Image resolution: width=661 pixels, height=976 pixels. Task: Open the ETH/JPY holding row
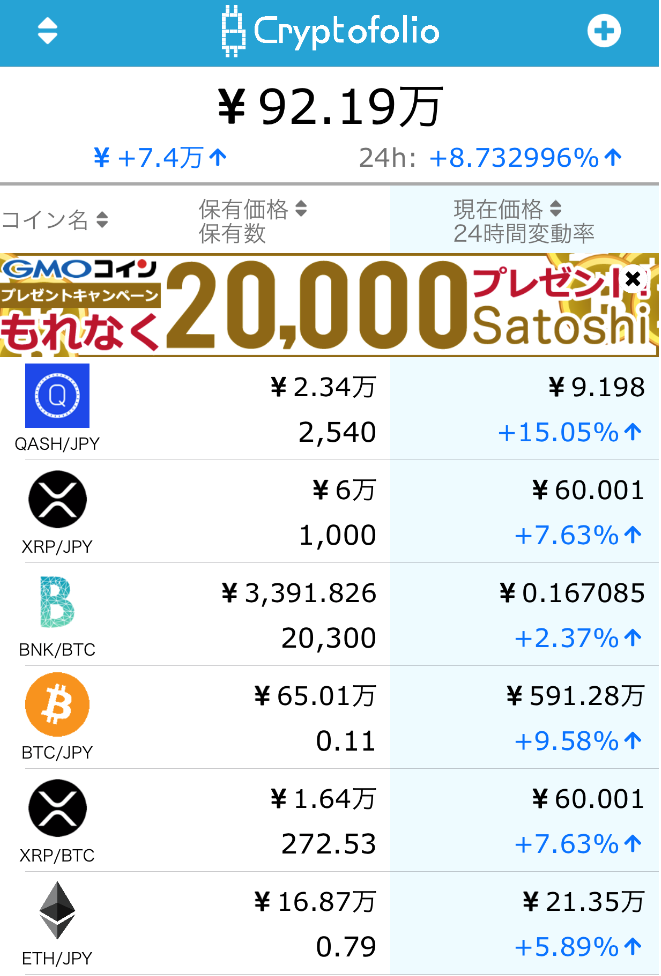point(330,924)
